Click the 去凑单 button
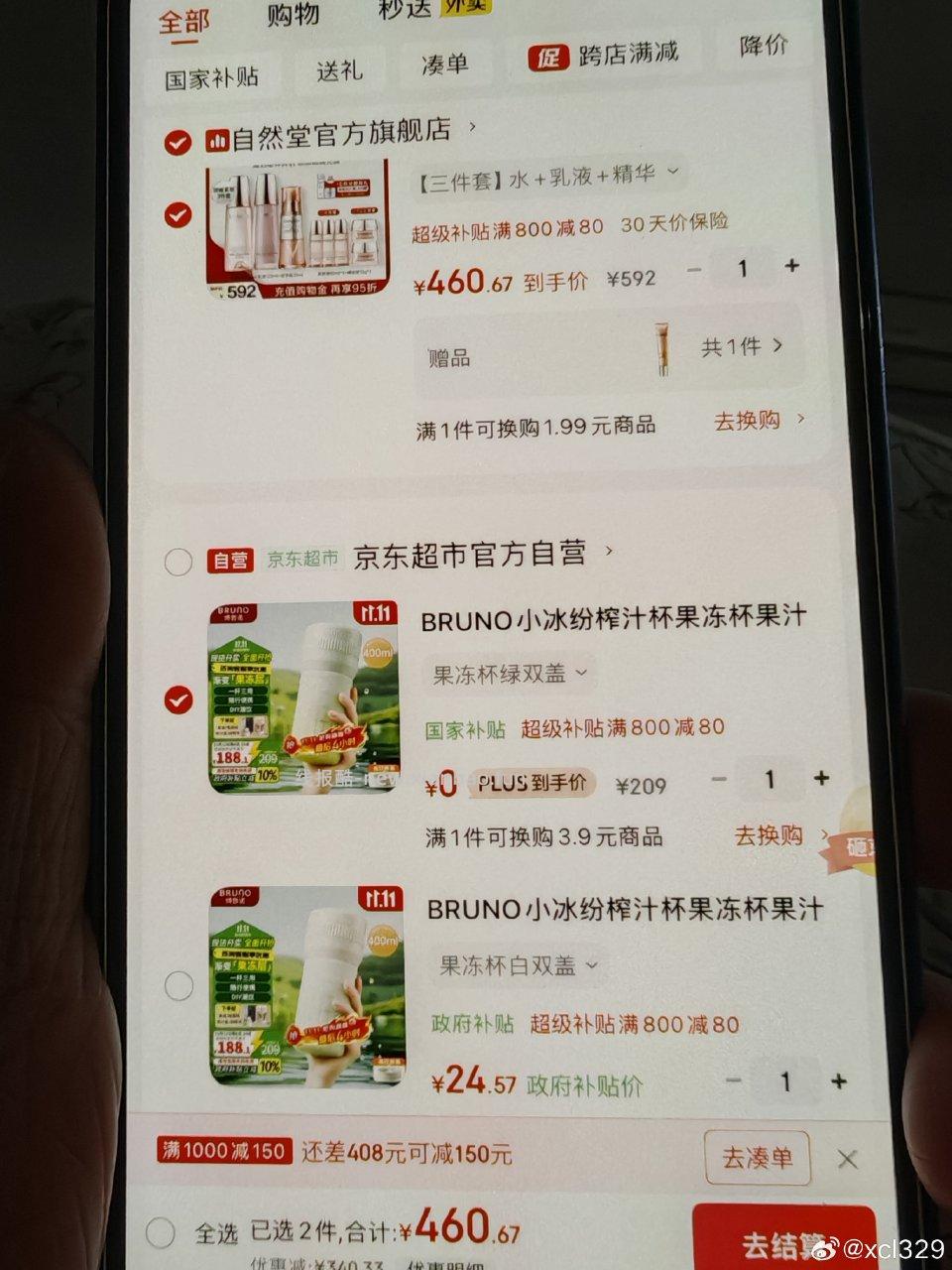Image resolution: width=952 pixels, height=1270 pixels. click(x=757, y=1157)
